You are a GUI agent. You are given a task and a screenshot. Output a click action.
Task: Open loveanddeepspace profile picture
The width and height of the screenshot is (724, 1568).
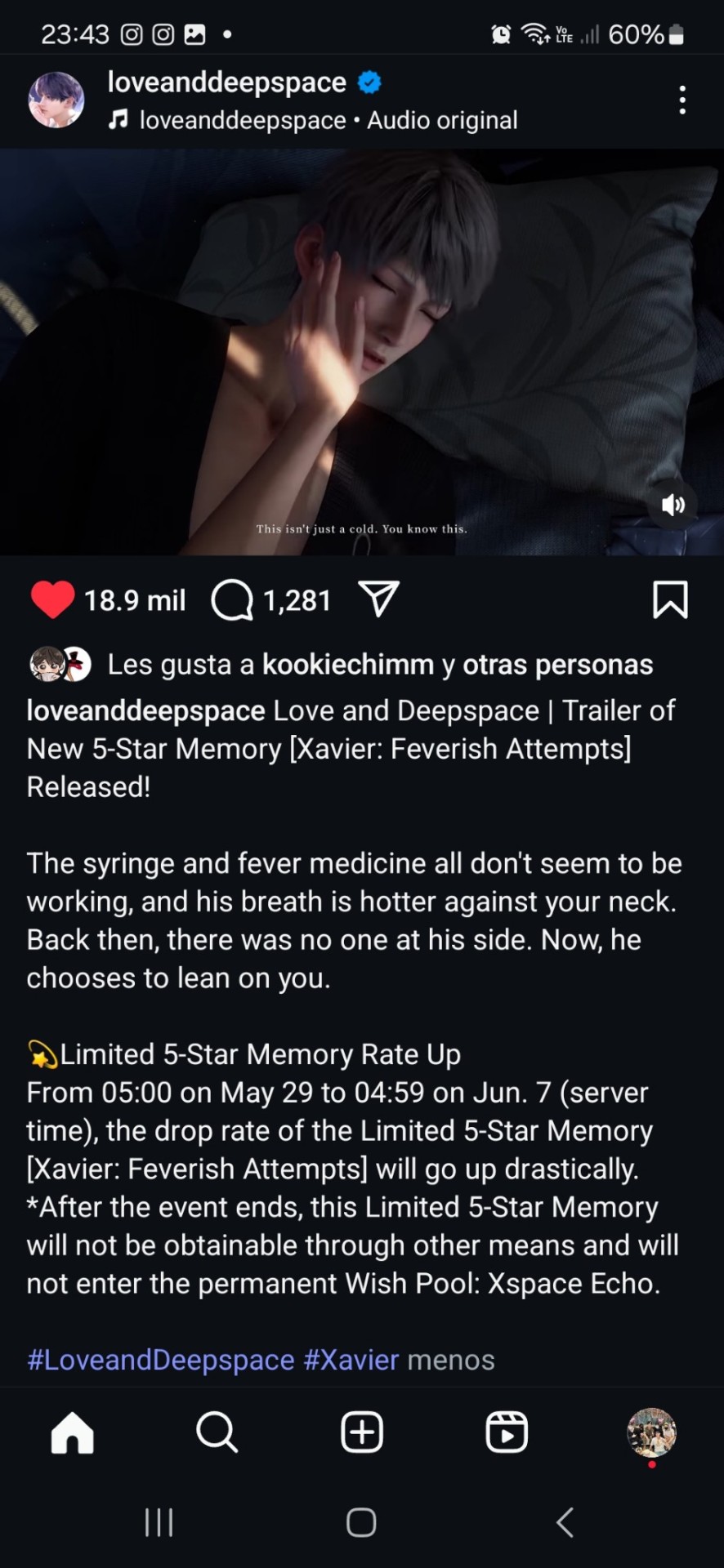click(56, 100)
